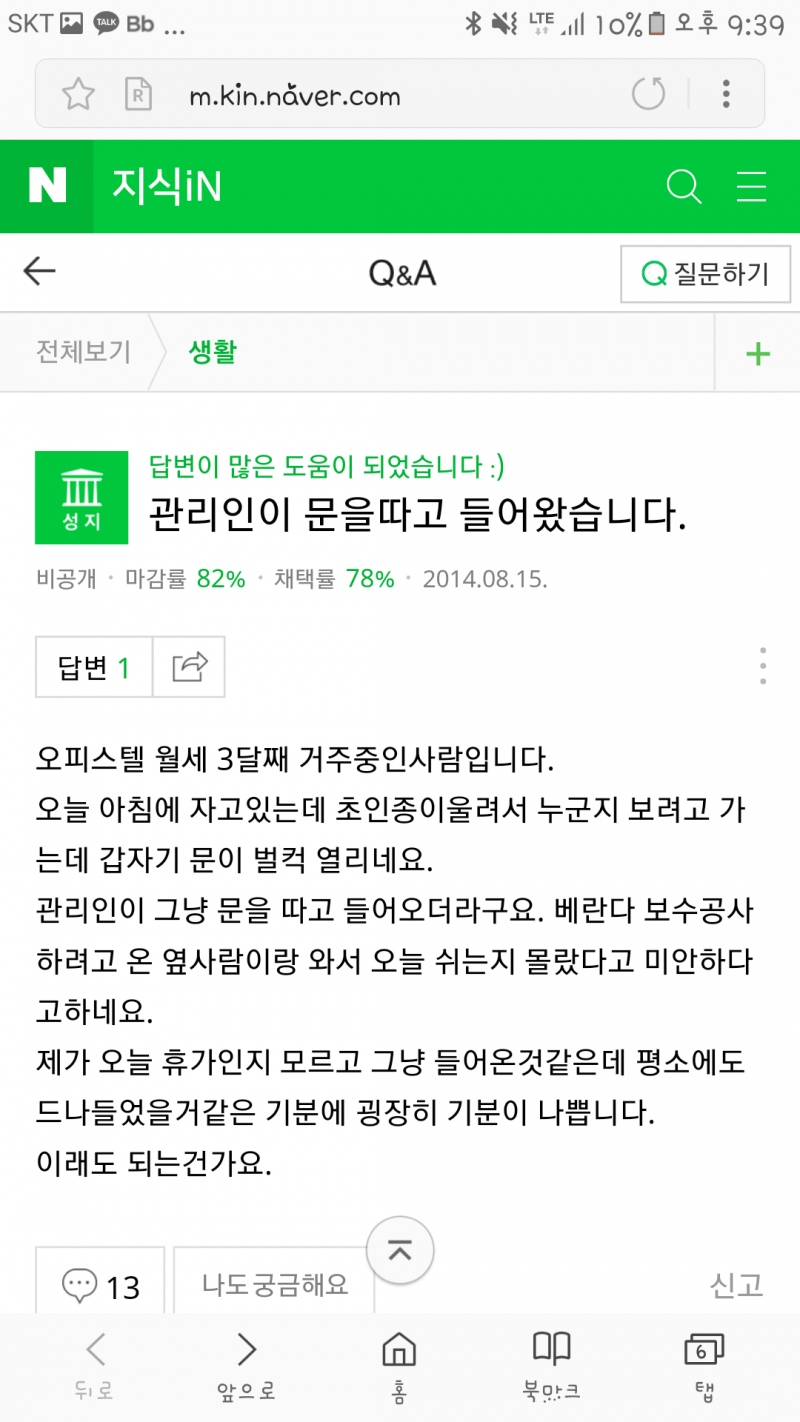Viewport: 800px width, 1422px height.
Task: Open the question's three-dot options menu
Action: pyautogui.click(x=763, y=666)
